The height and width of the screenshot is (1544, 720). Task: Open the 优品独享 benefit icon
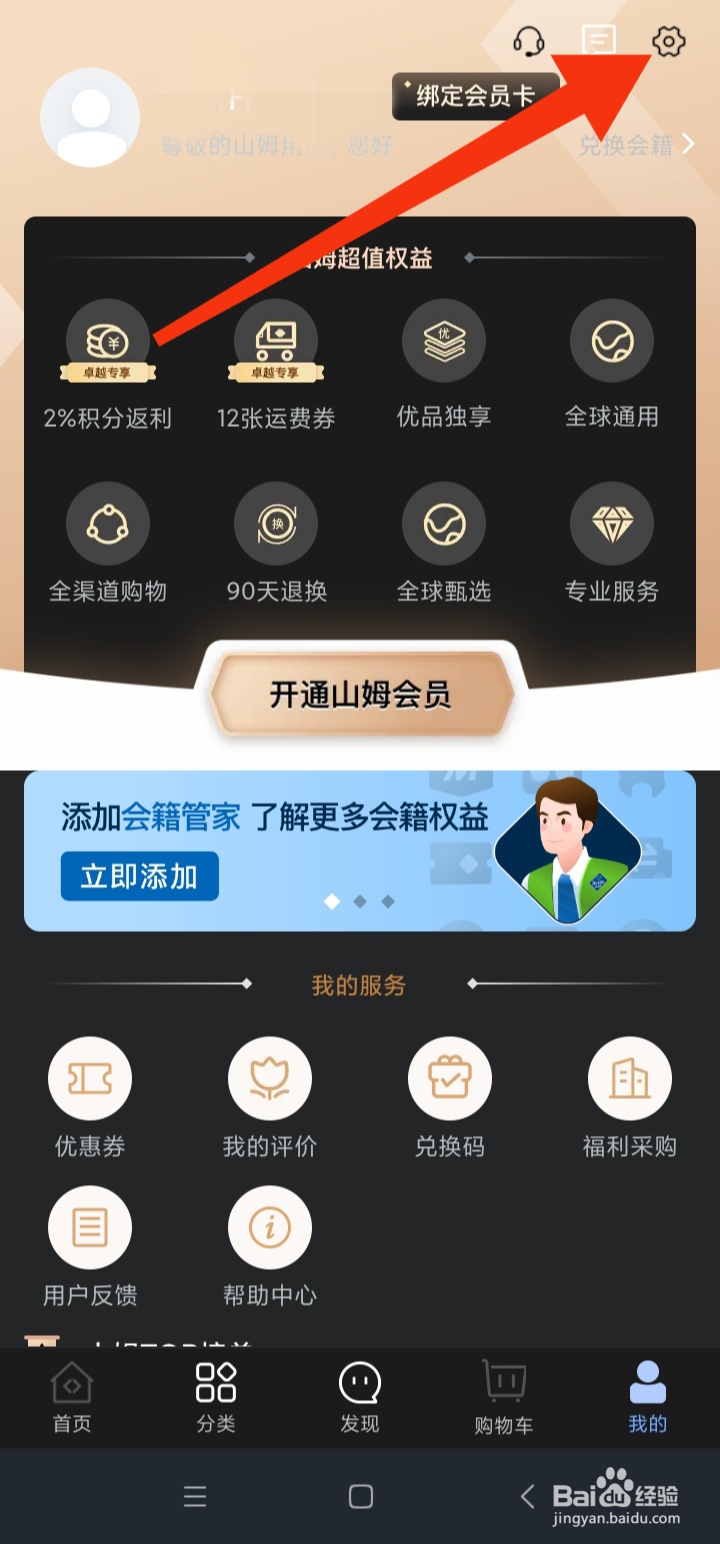[x=444, y=340]
